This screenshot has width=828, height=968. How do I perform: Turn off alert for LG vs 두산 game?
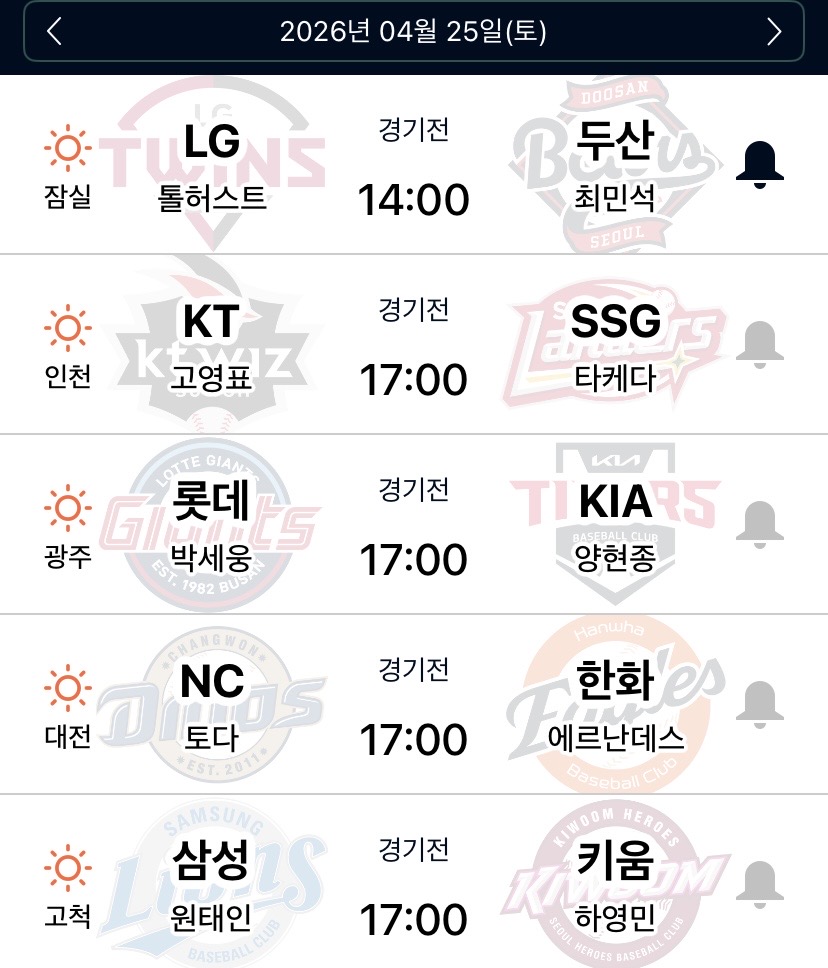click(759, 164)
